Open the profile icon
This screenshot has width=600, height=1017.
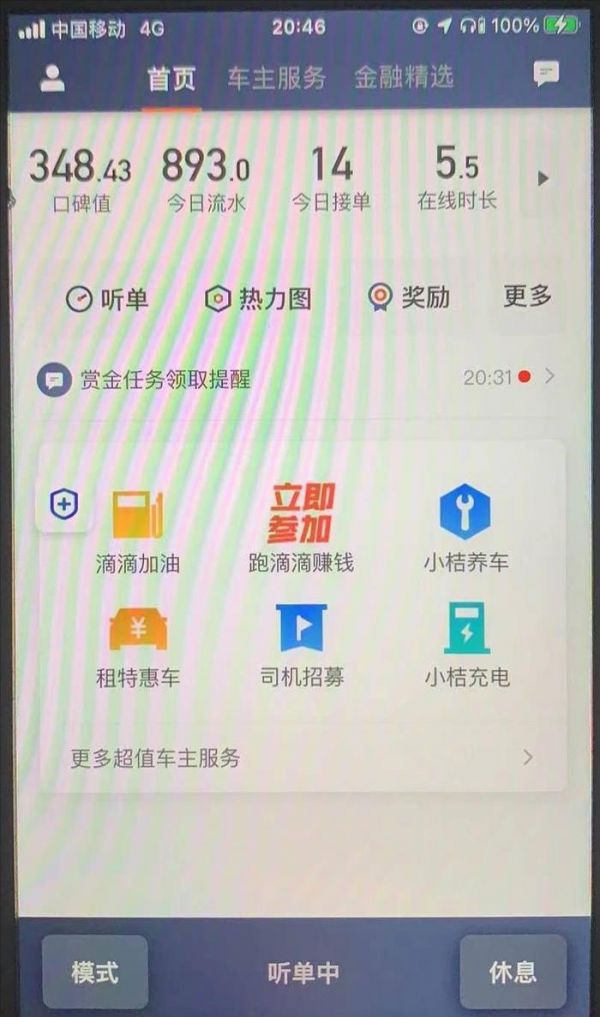point(51,78)
